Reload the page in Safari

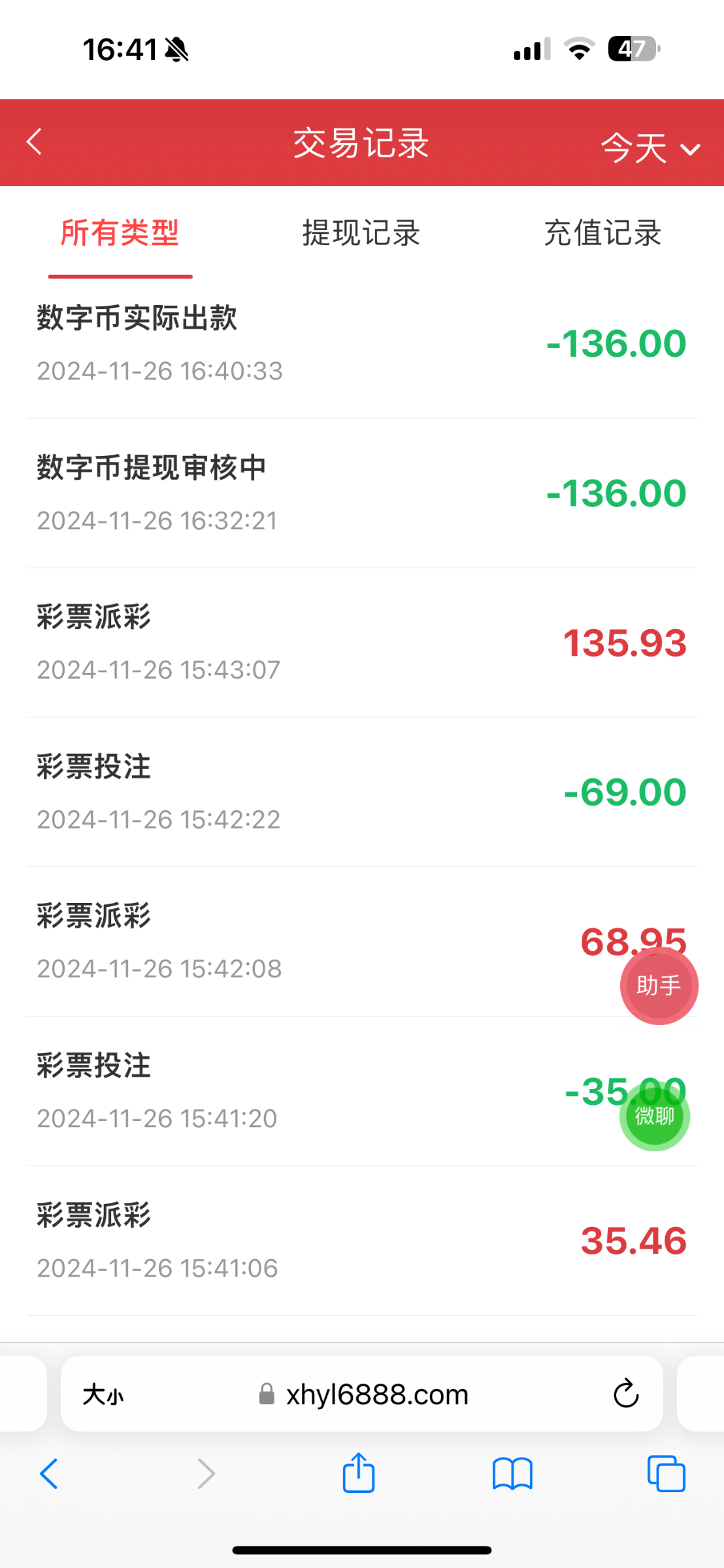point(625,1394)
